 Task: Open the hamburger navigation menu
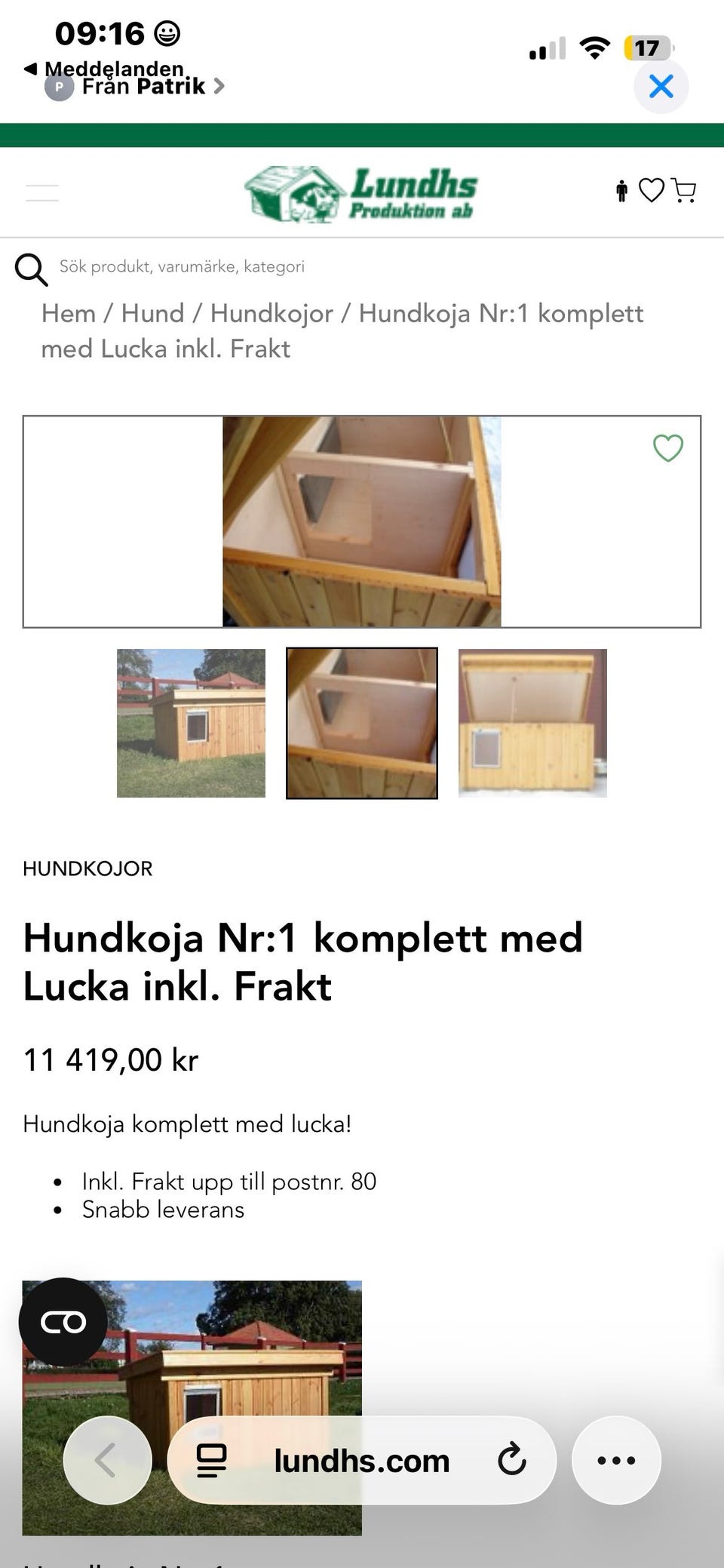point(43,192)
